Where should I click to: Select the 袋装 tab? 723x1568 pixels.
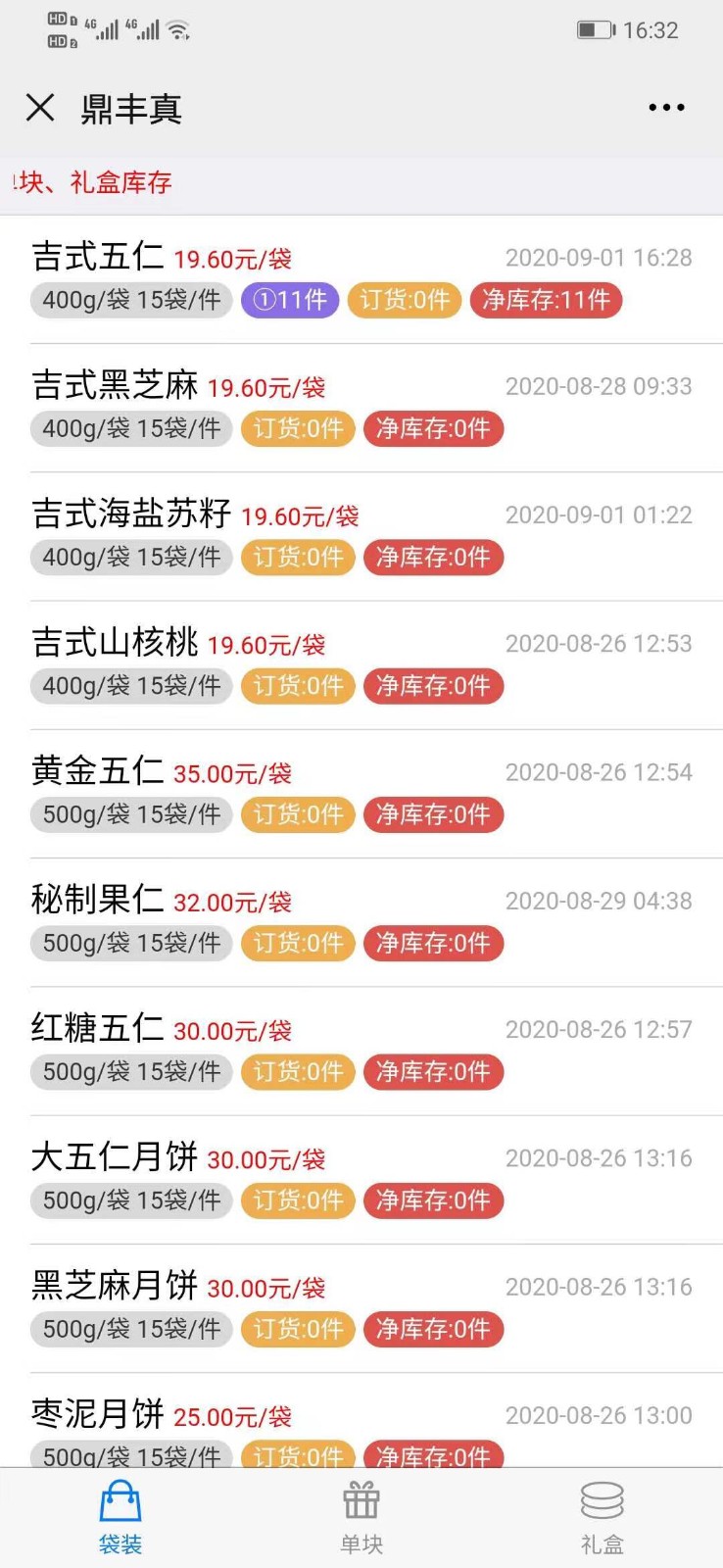120,1518
